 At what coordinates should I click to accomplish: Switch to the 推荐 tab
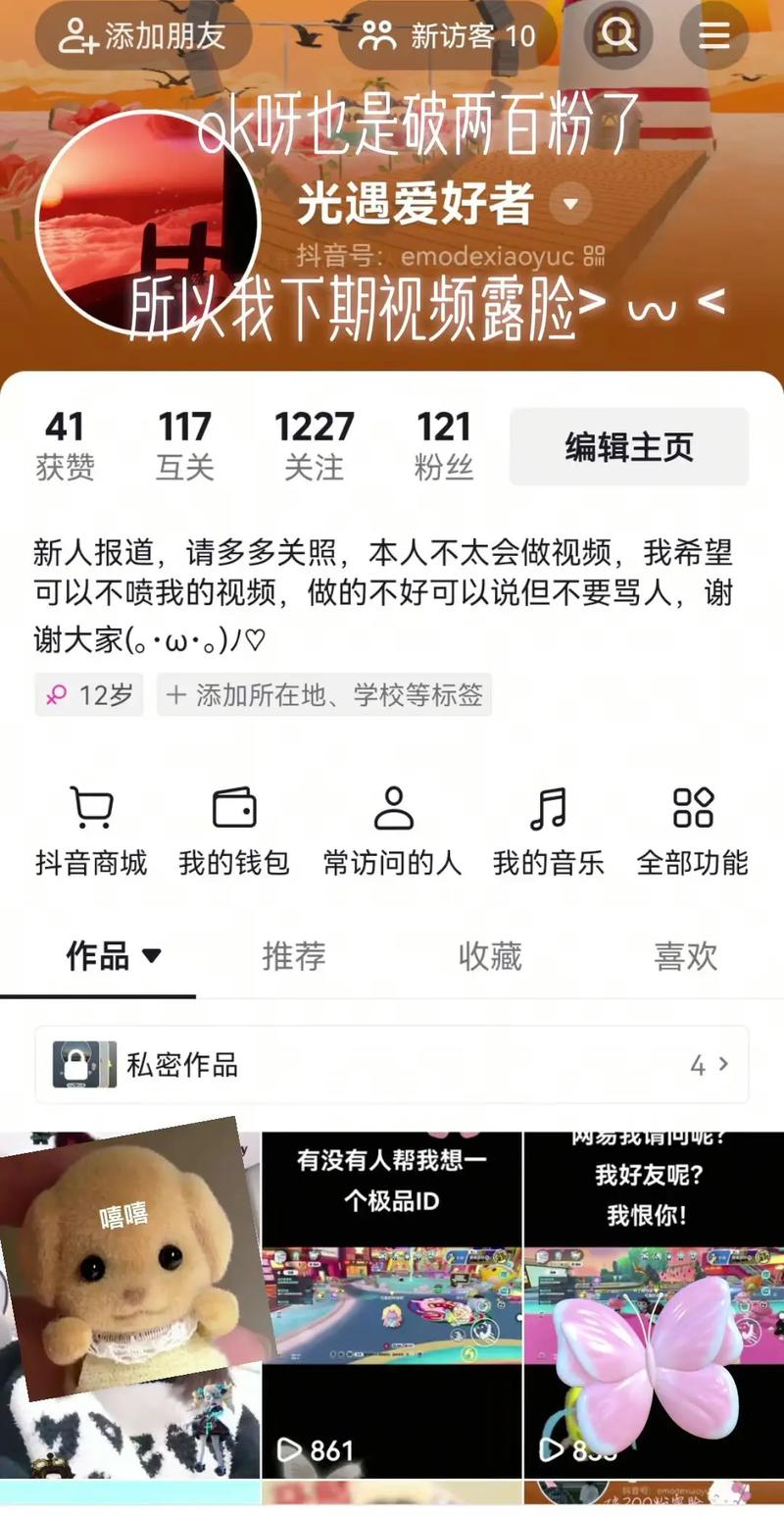click(x=294, y=956)
